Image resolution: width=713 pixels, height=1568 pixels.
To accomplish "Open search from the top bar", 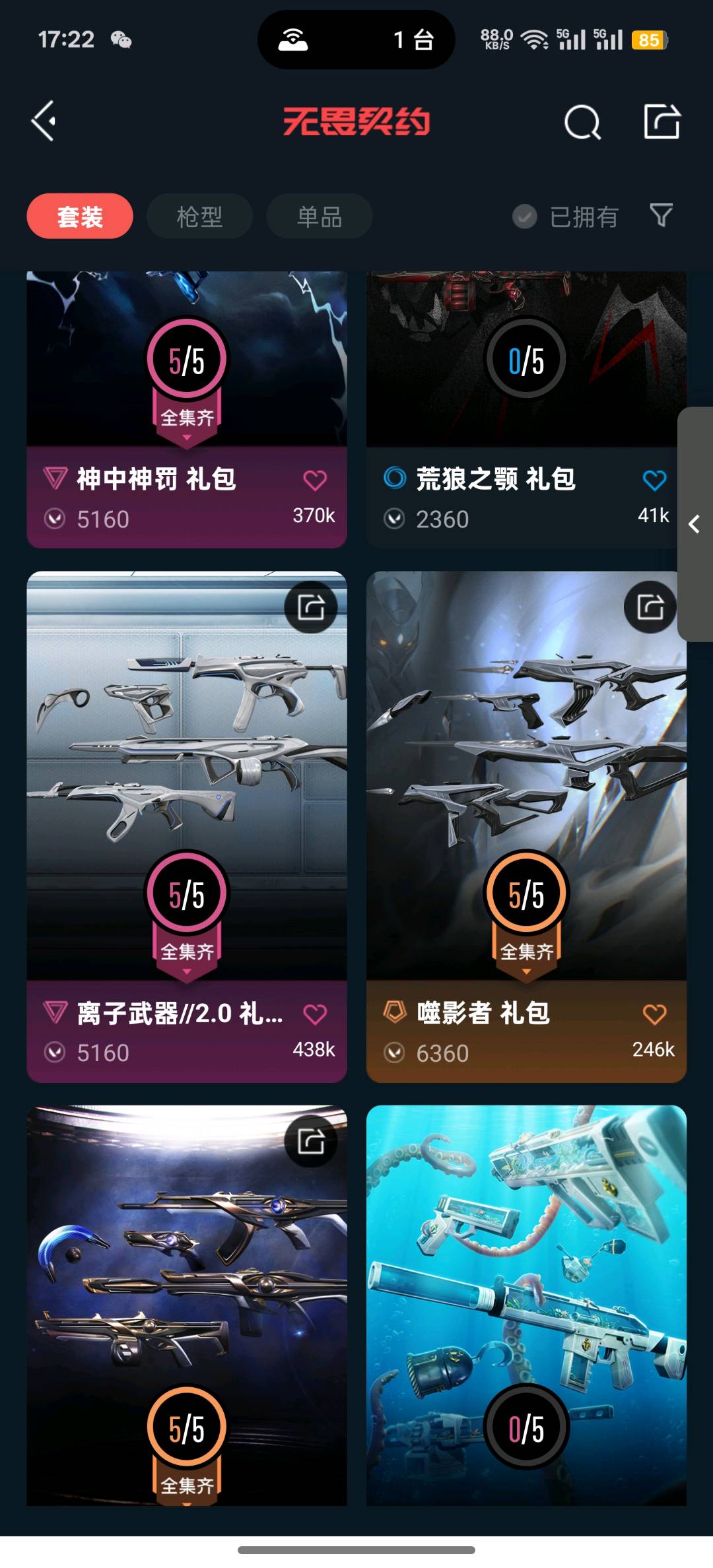I will (x=582, y=122).
